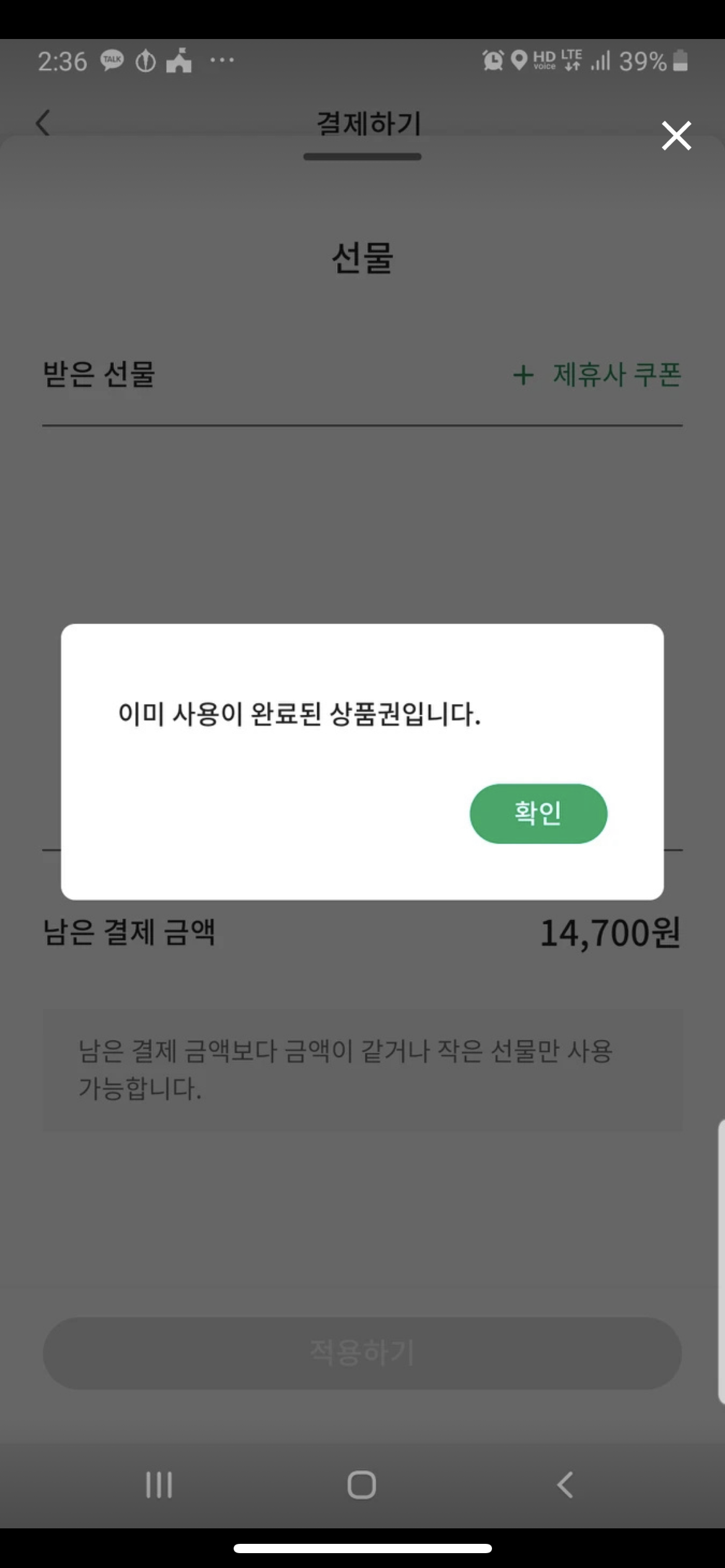This screenshot has width=725, height=1568.
Task: Confirm the dialog with 확인 button
Action: coord(538,813)
